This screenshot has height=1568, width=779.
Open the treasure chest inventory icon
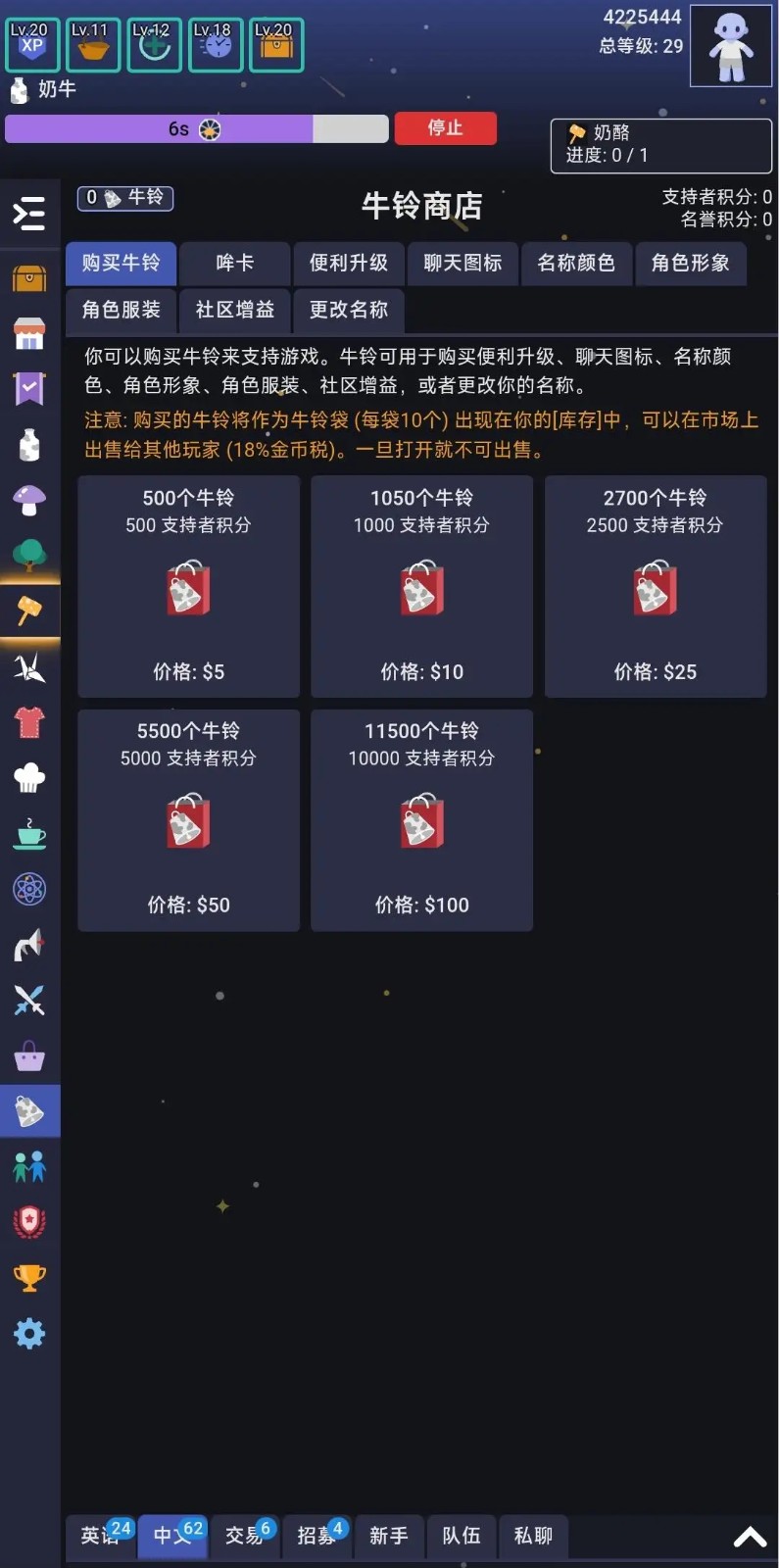[29, 277]
